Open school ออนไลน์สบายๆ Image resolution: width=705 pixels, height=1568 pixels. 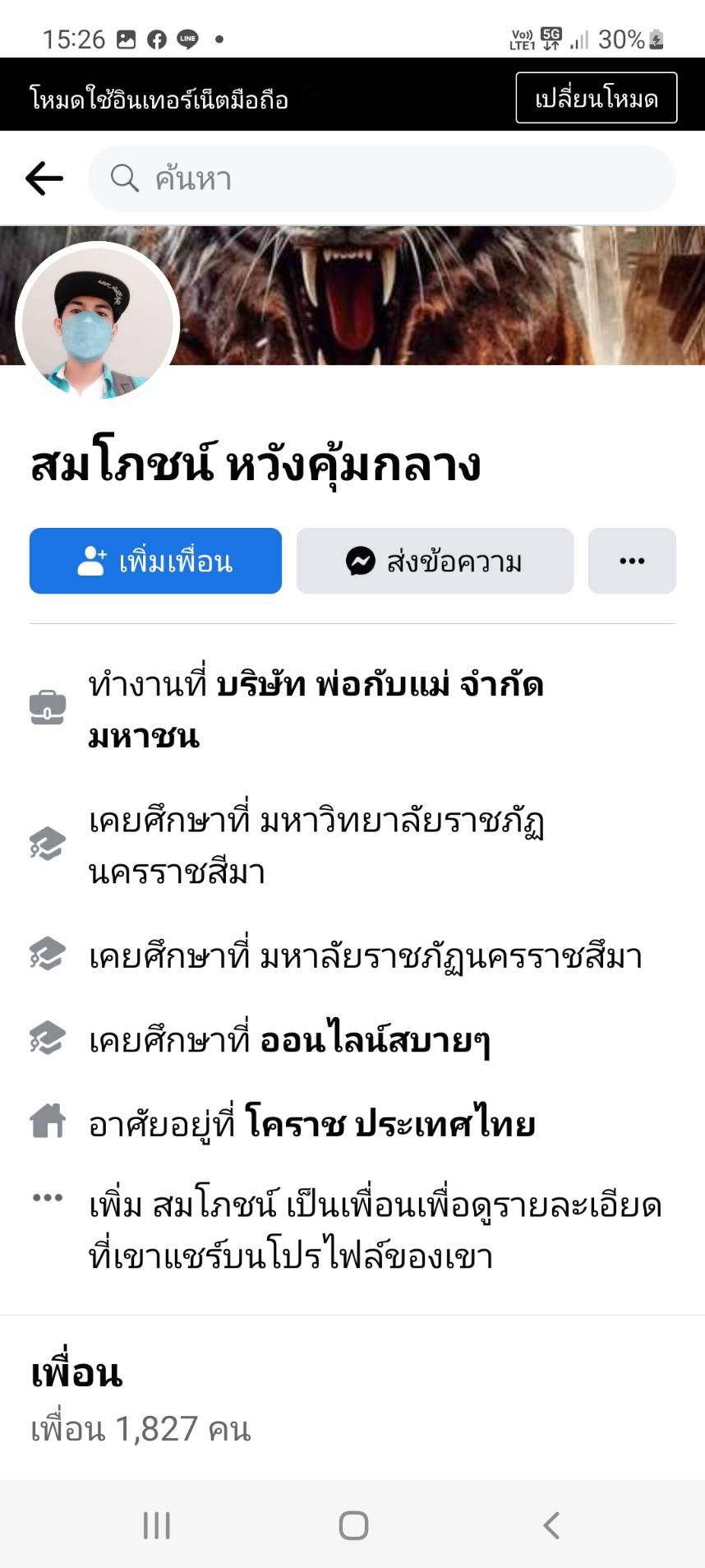coord(375,1041)
